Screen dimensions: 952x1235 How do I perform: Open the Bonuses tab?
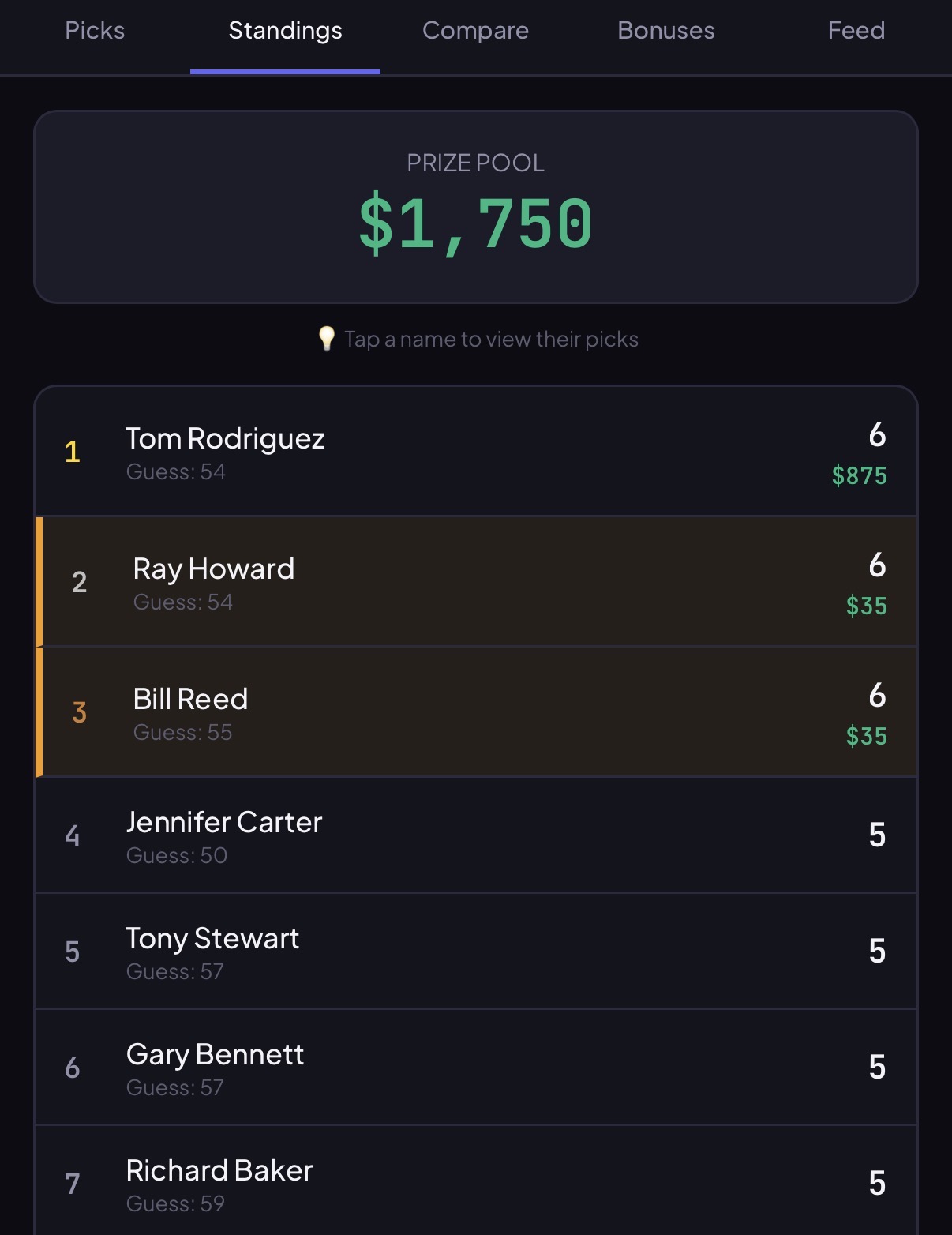point(665,30)
